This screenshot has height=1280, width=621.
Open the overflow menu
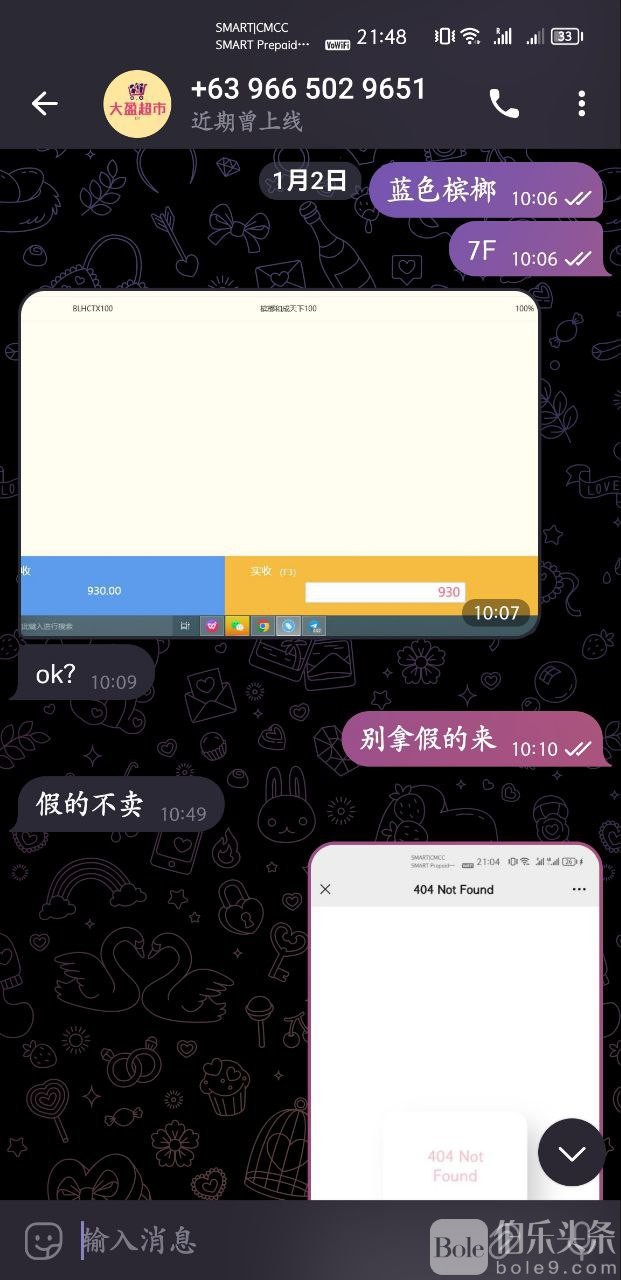pyautogui.click(x=581, y=103)
